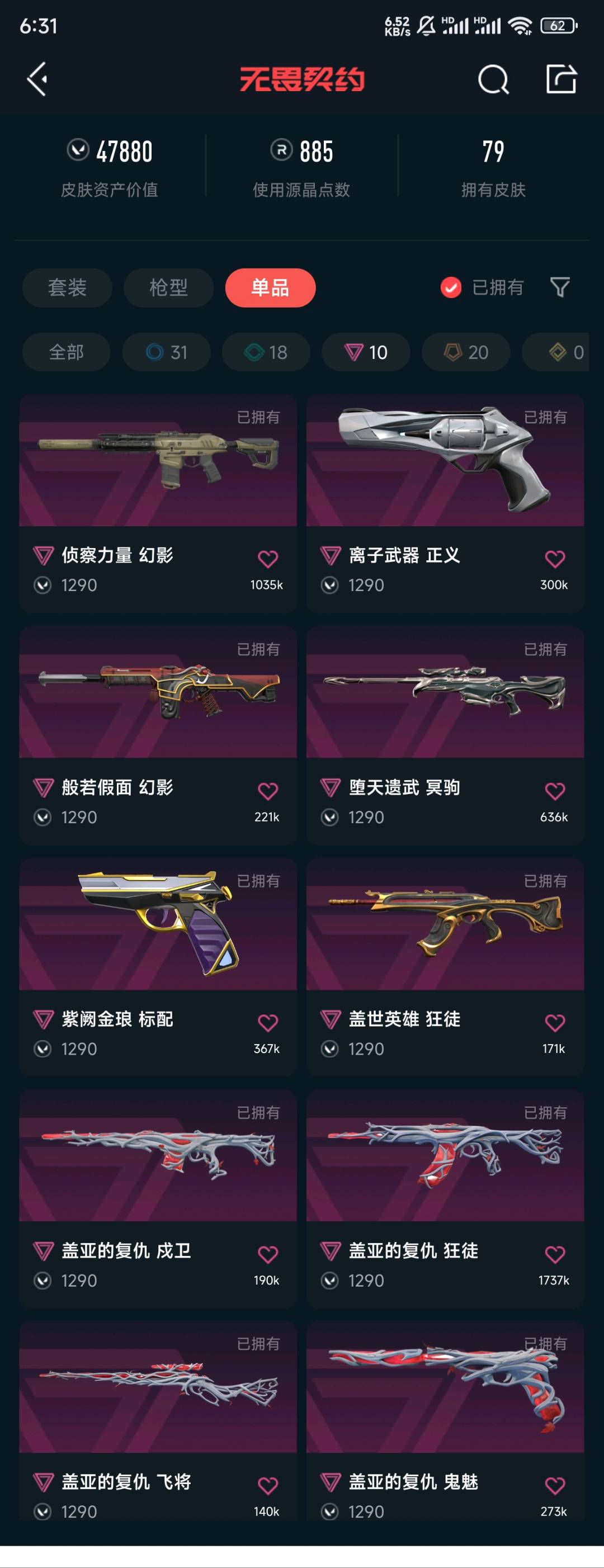Toggle the 已拥有 checkbox filter

coord(451,287)
